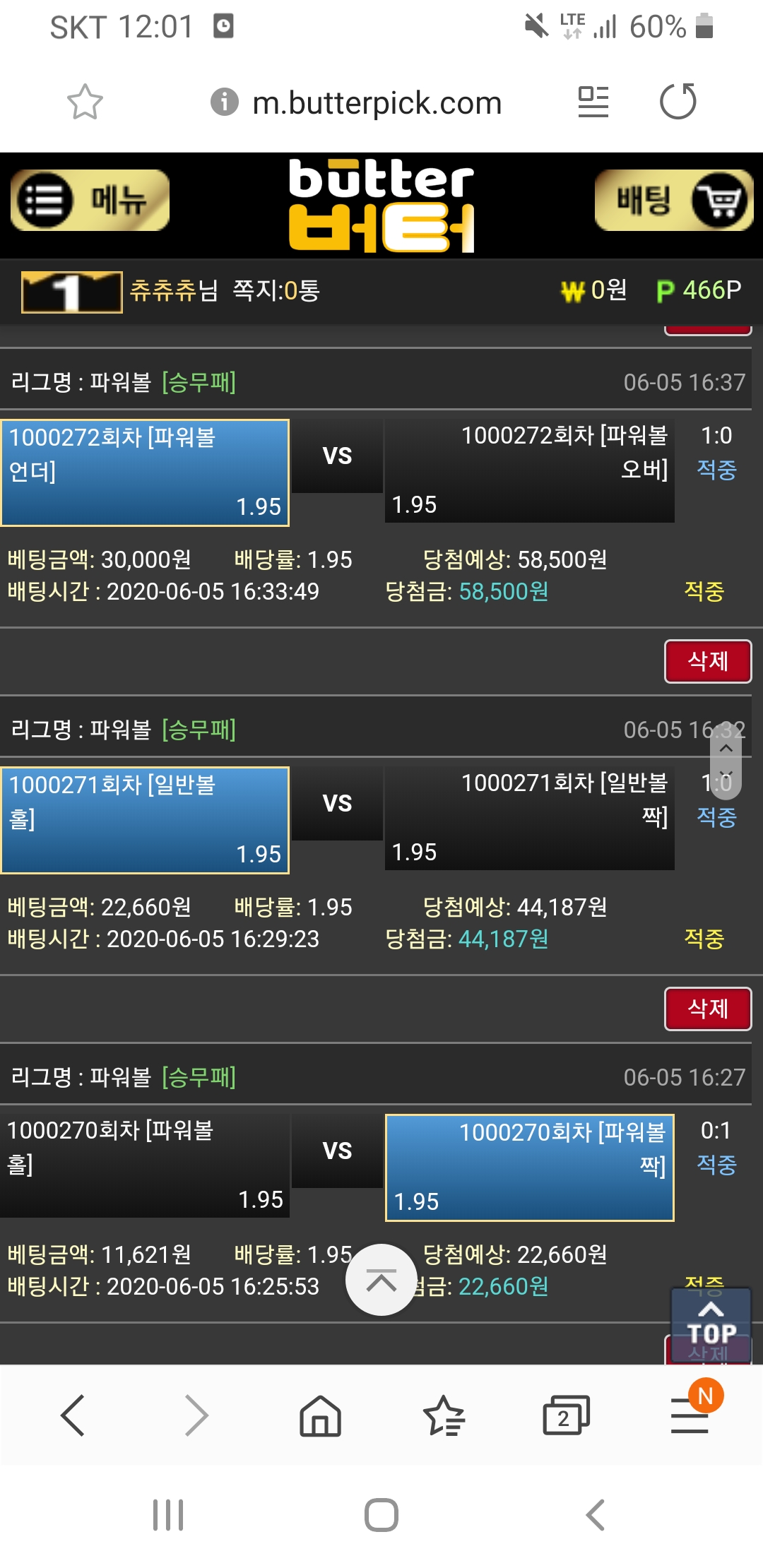Viewport: 763px width, 1568px height.
Task: Open the site info icon
Action: coord(224,102)
